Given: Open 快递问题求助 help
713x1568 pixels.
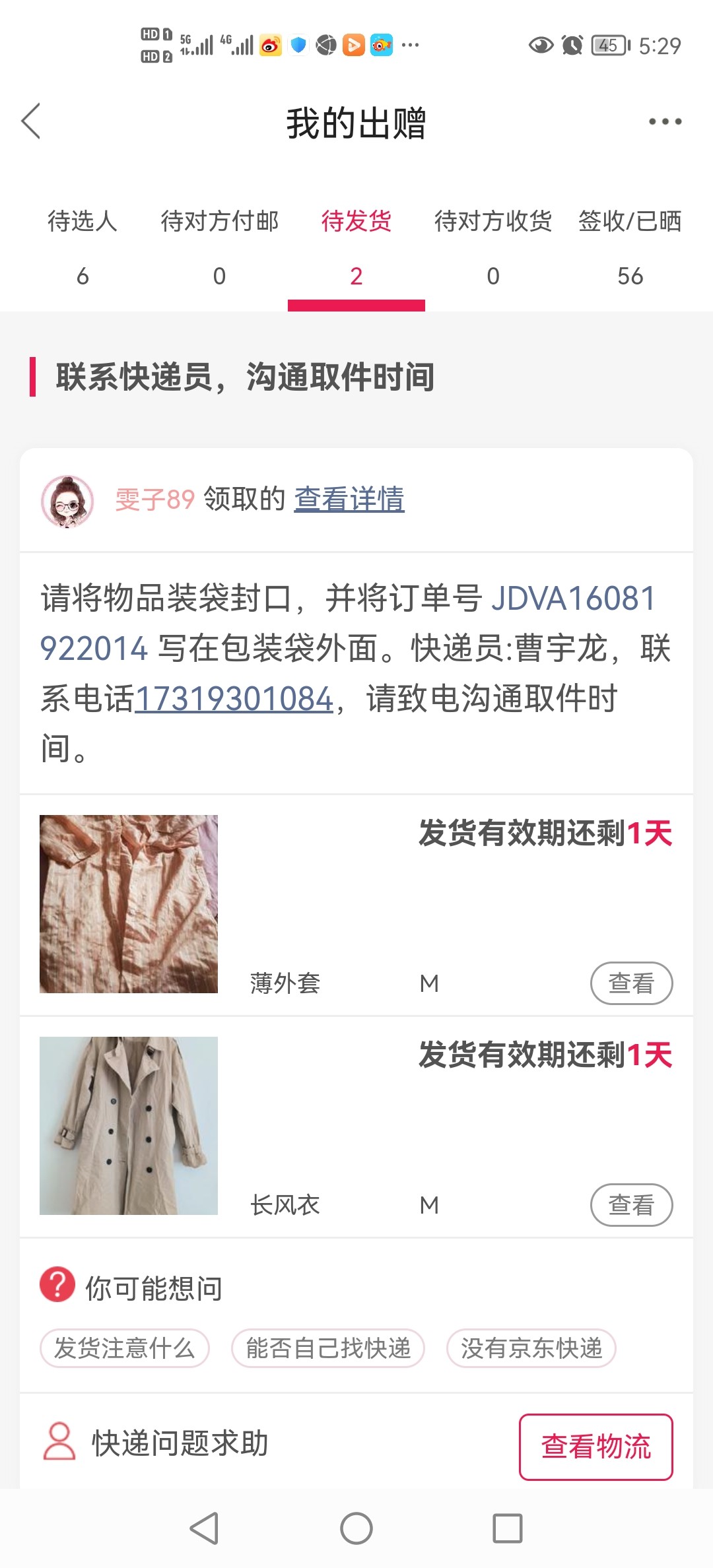Looking at the screenshot, I should coord(180,1443).
